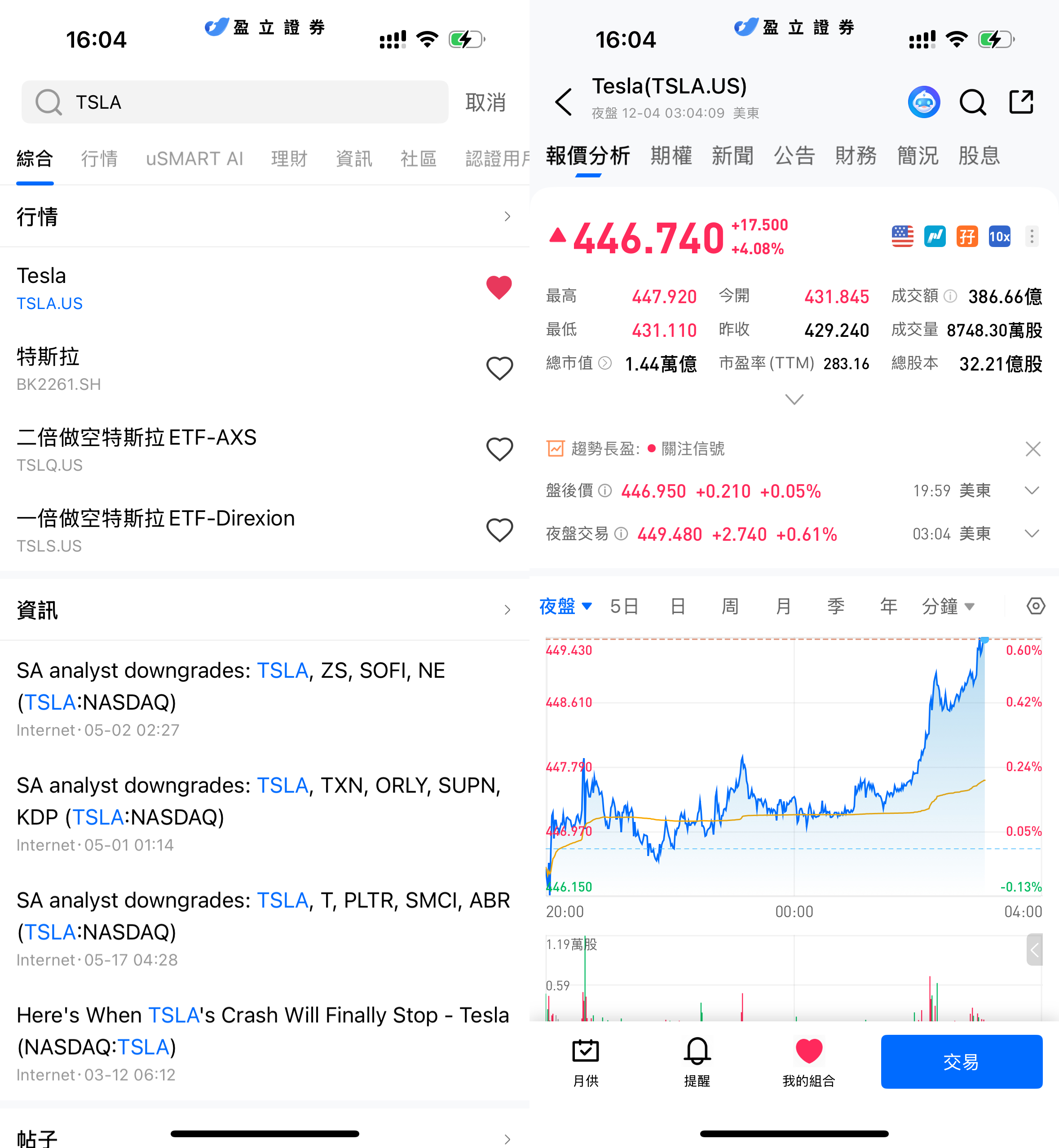Expand the 盤後價 row
Image resolution: width=1059 pixels, height=1148 pixels.
coord(1031,490)
